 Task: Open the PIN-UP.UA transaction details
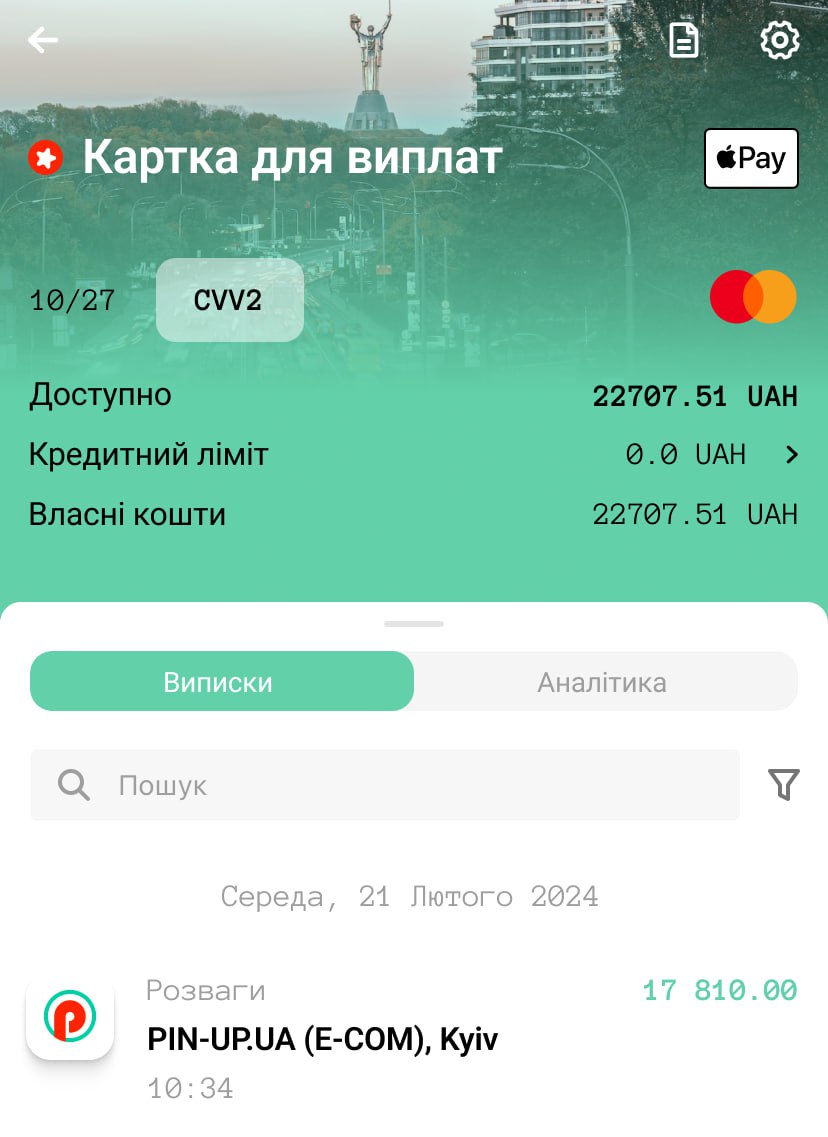(412, 1040)
